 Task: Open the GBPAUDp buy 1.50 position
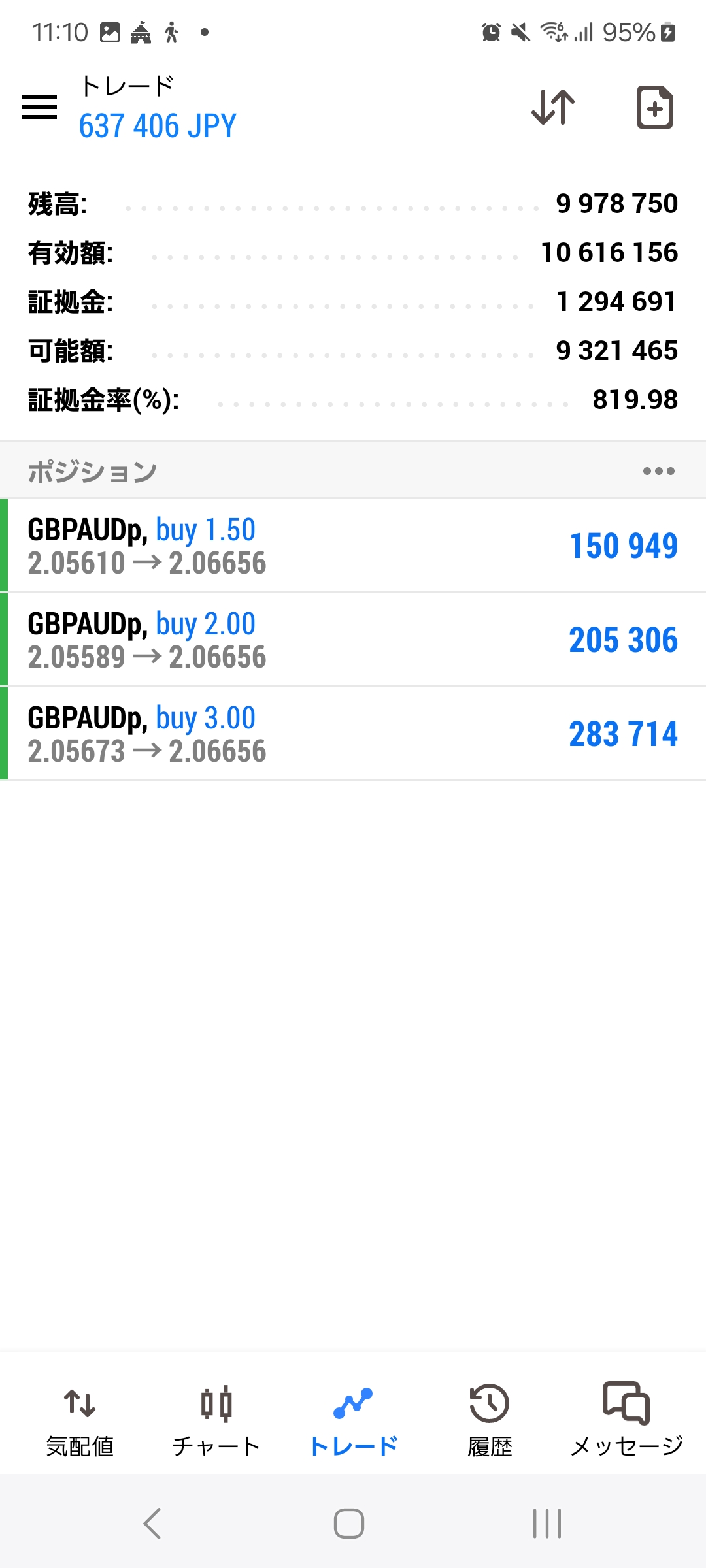point(353,546)
